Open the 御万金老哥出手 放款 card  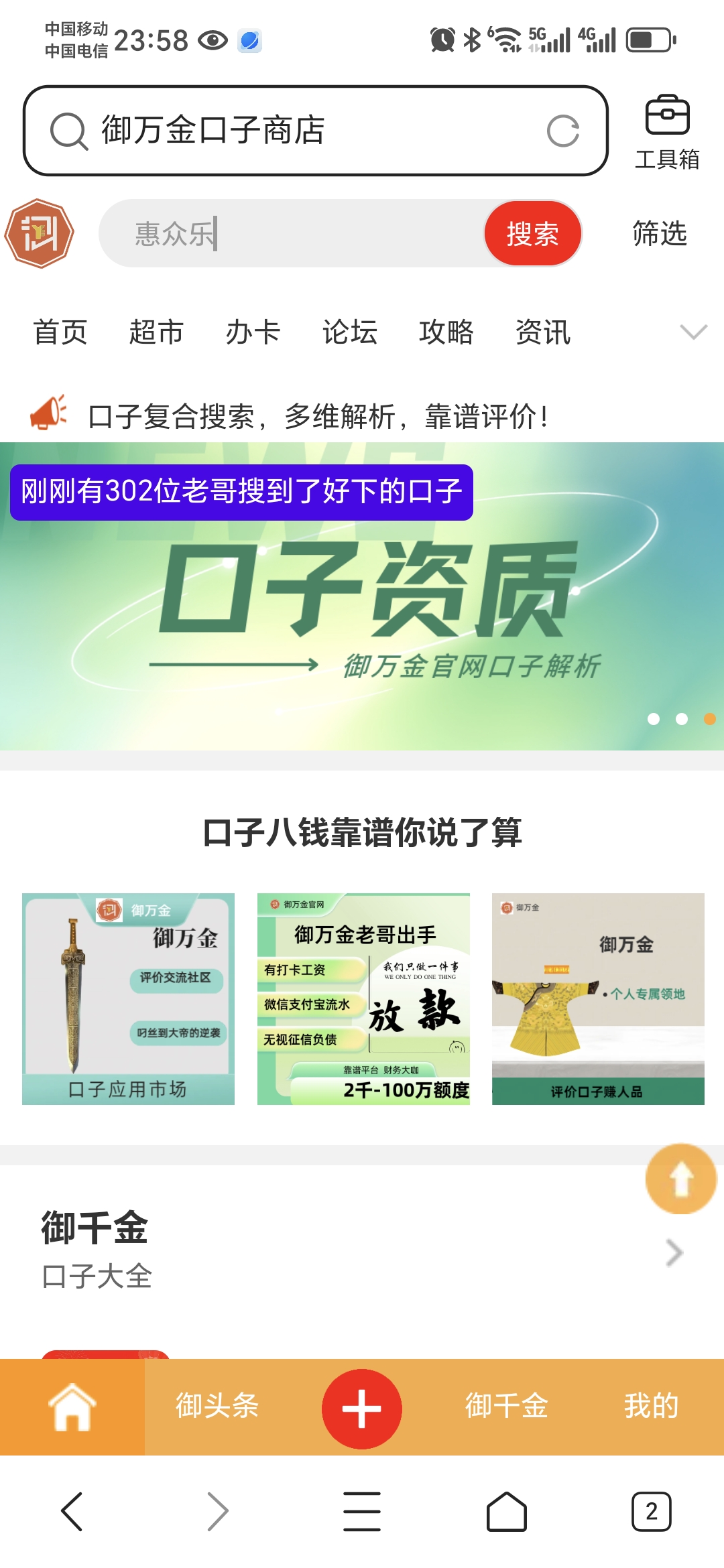[x=363, y=998]
